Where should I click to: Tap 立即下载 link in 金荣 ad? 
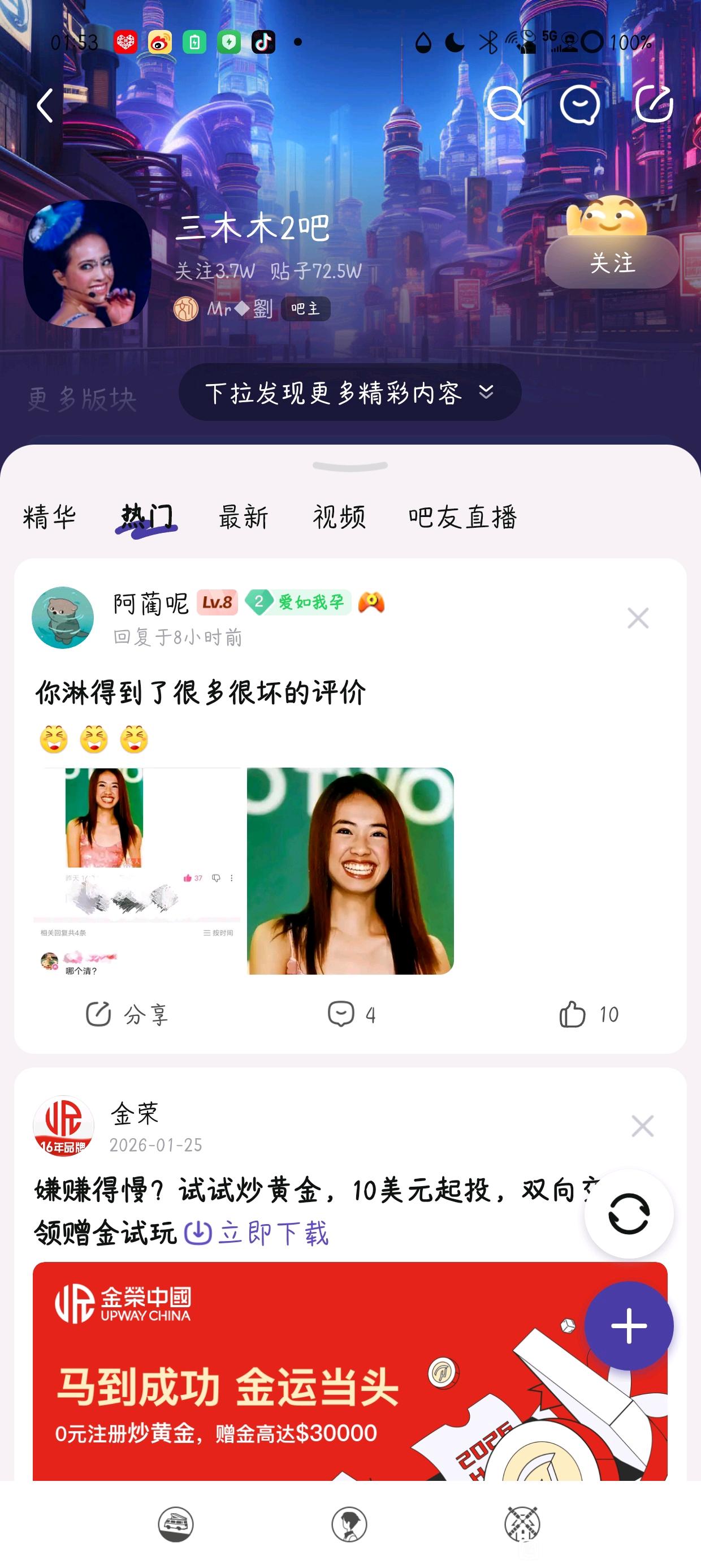click(257, 1233)
